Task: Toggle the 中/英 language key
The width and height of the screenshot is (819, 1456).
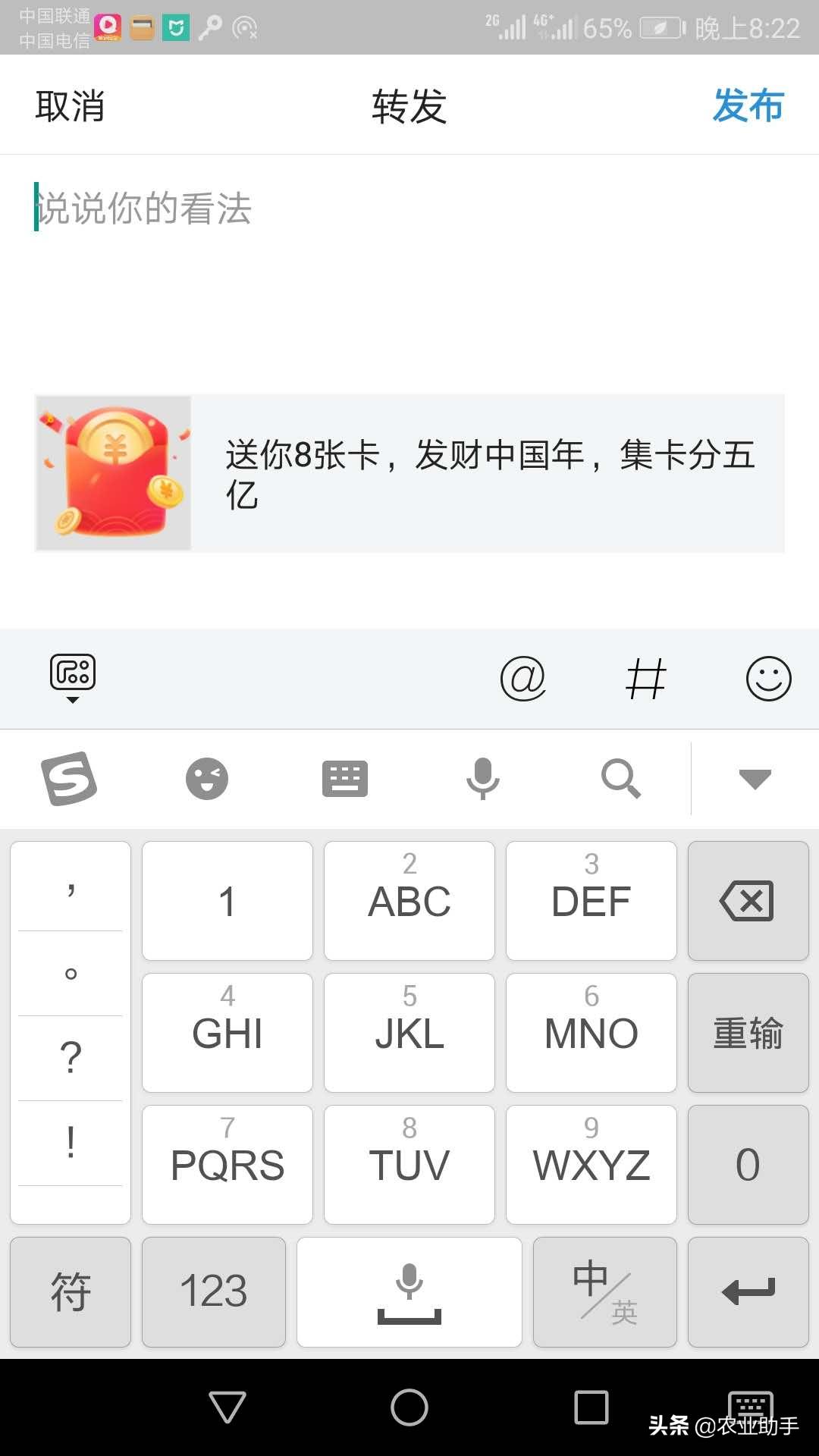Action: click(x=604, y=1291)
